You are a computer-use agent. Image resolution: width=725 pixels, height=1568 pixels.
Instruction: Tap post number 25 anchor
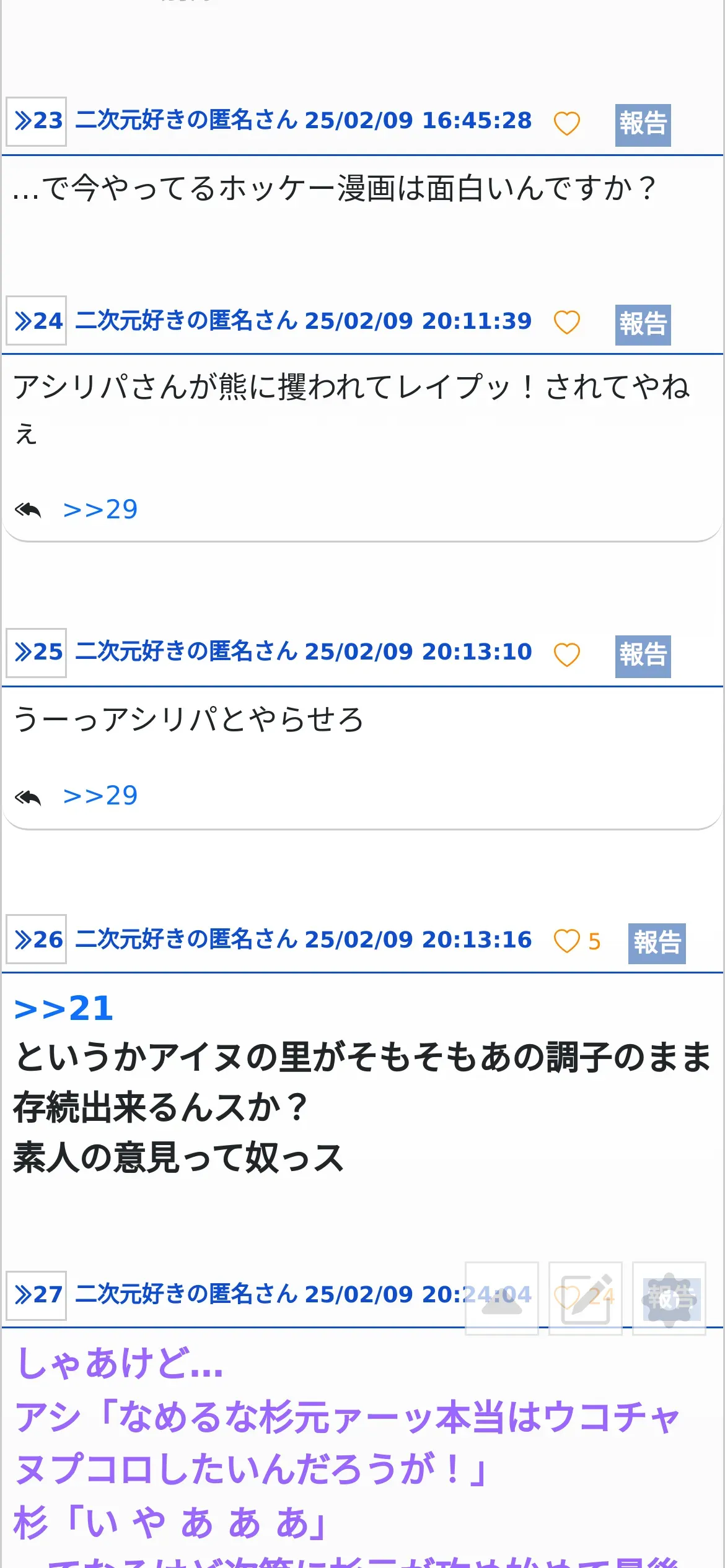point(37,653)
